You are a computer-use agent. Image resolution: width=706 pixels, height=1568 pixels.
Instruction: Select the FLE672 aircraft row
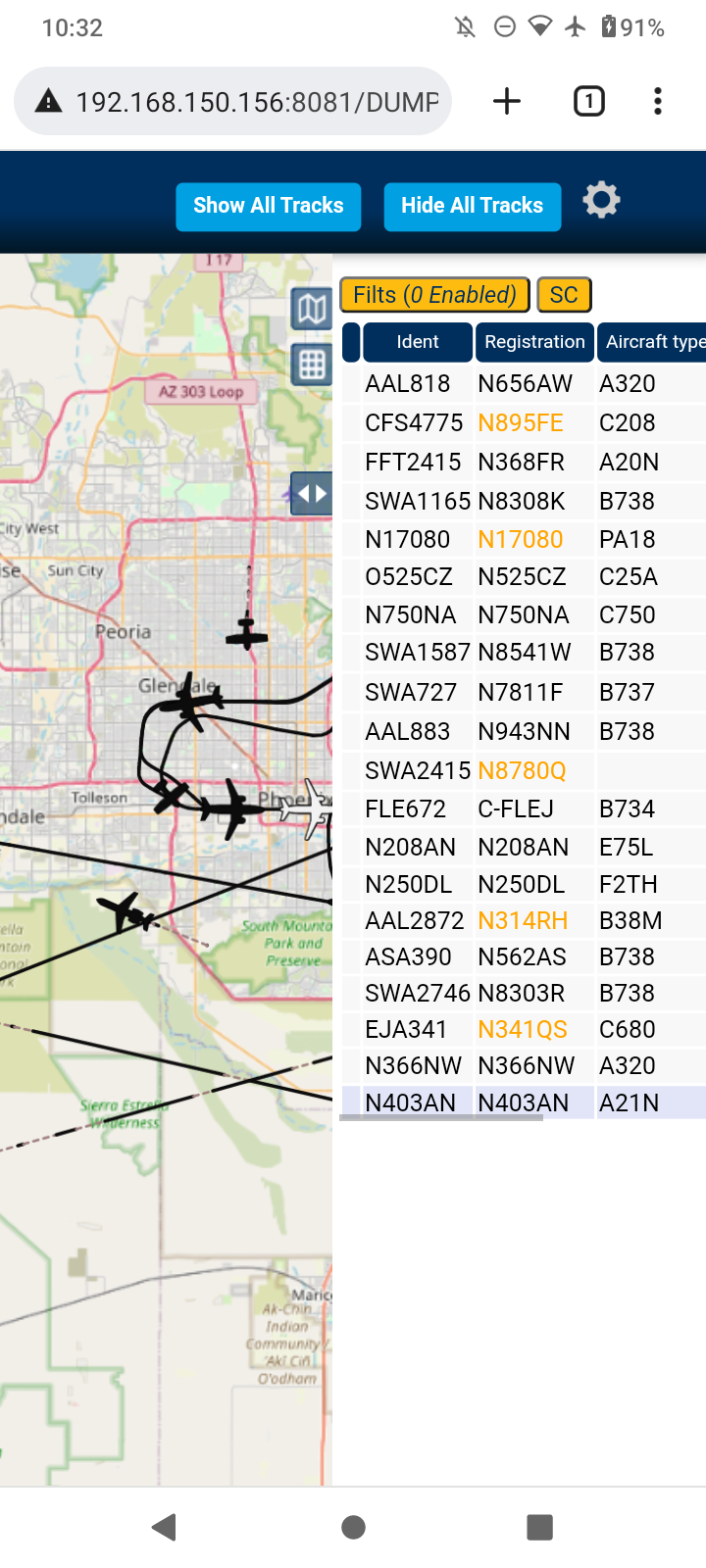(x=523, y=808)
